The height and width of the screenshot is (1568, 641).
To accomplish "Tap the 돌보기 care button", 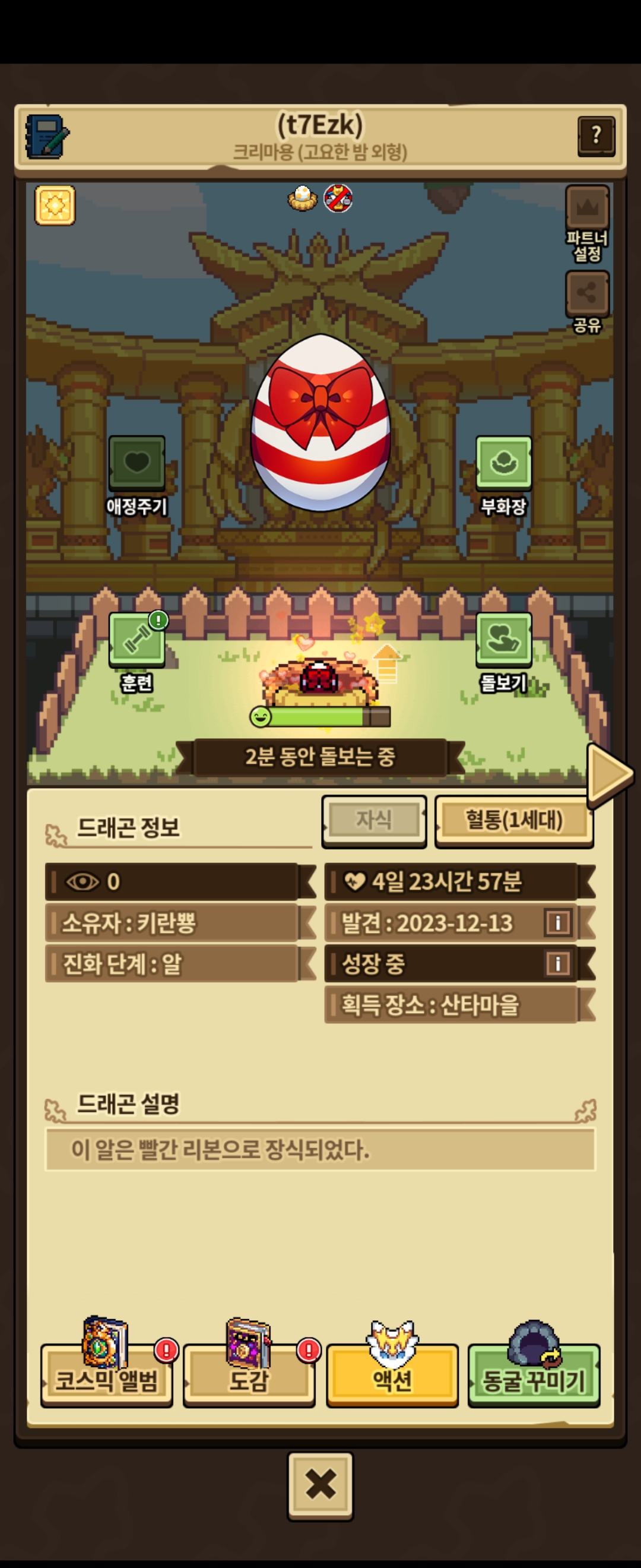I will [503, 652].
